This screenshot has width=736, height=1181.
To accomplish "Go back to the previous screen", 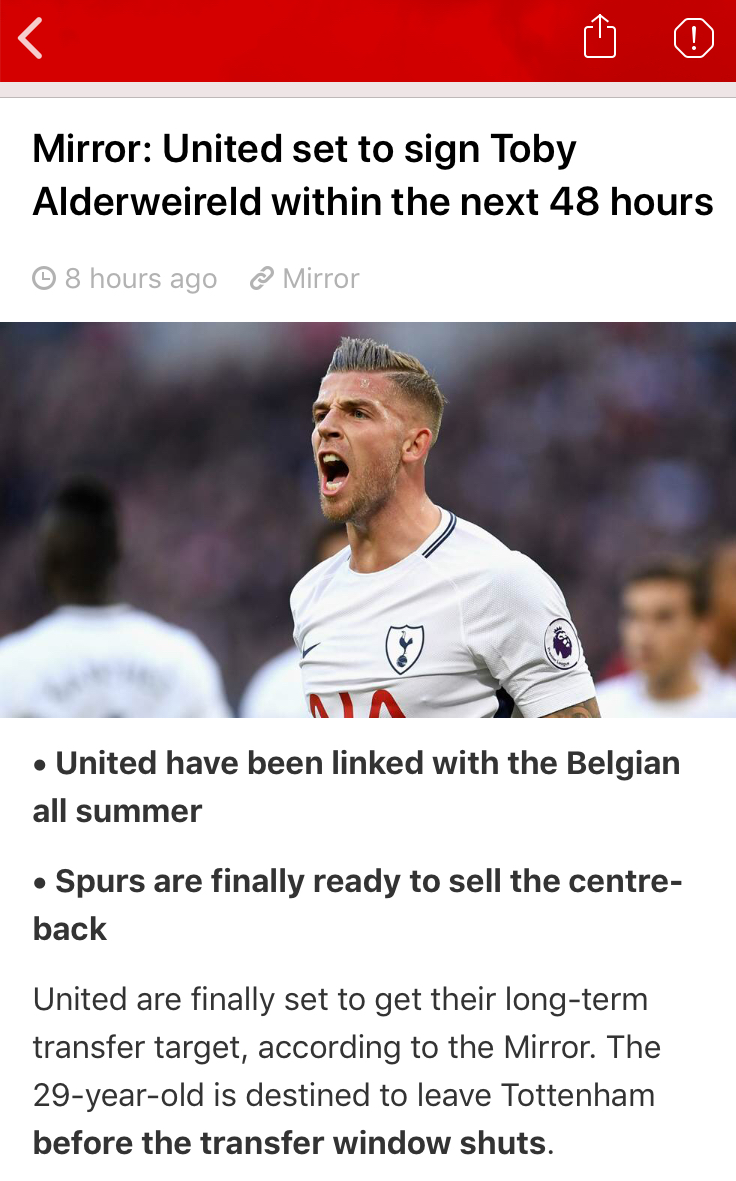I will [32, 39].
